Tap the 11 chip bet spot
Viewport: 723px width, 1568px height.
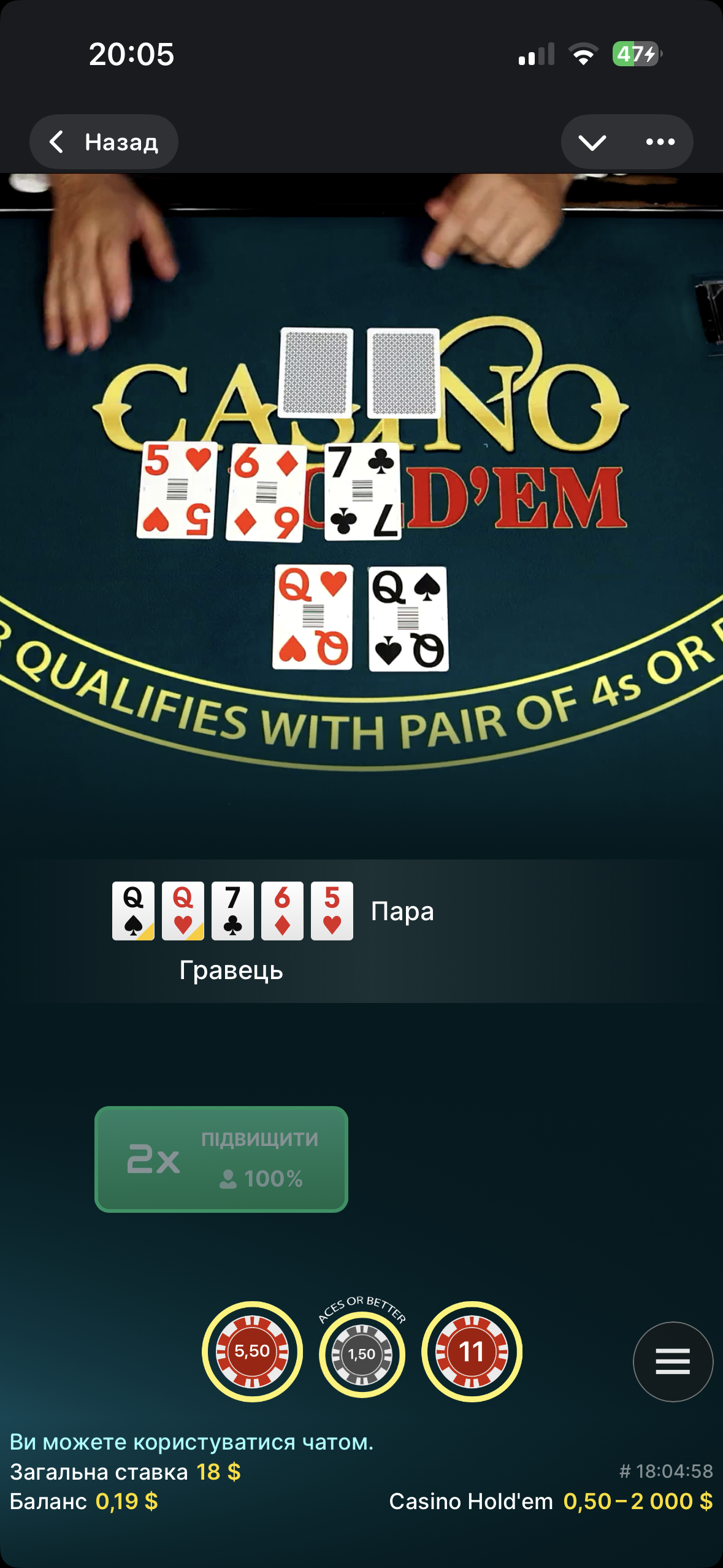click(x=472, y=1351)
